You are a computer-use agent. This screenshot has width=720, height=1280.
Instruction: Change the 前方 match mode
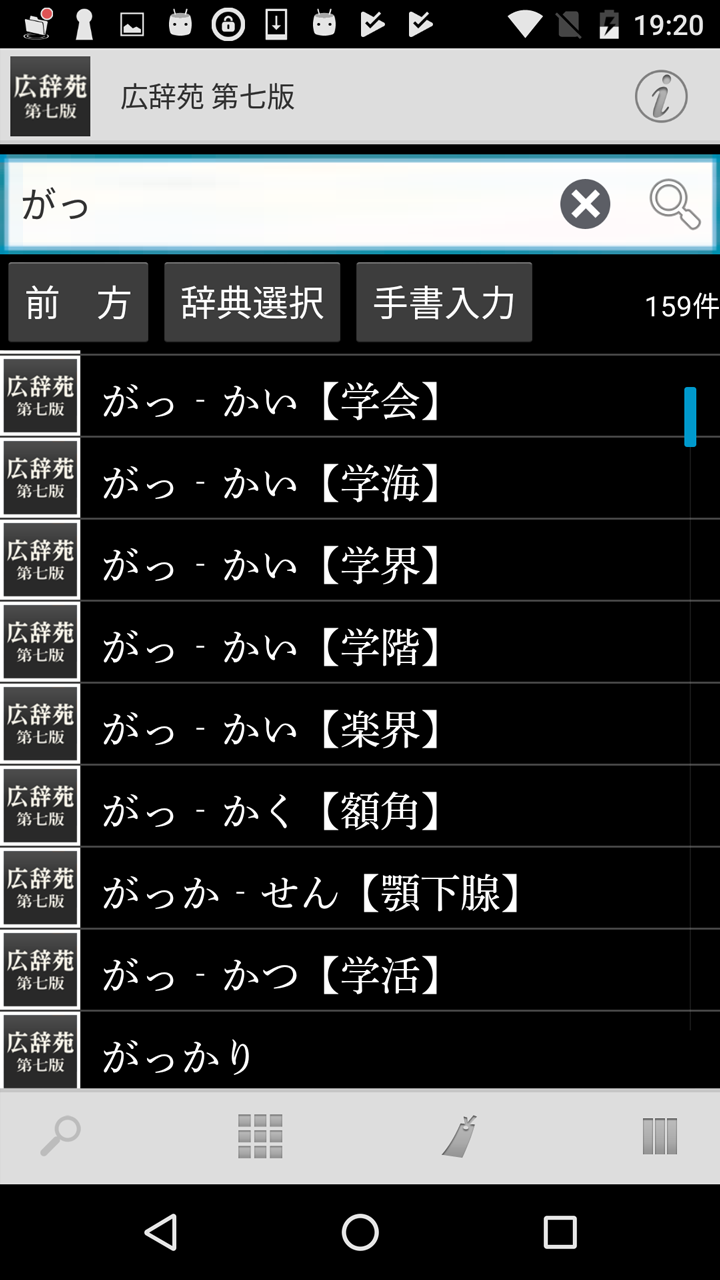(x=78, y=302)
